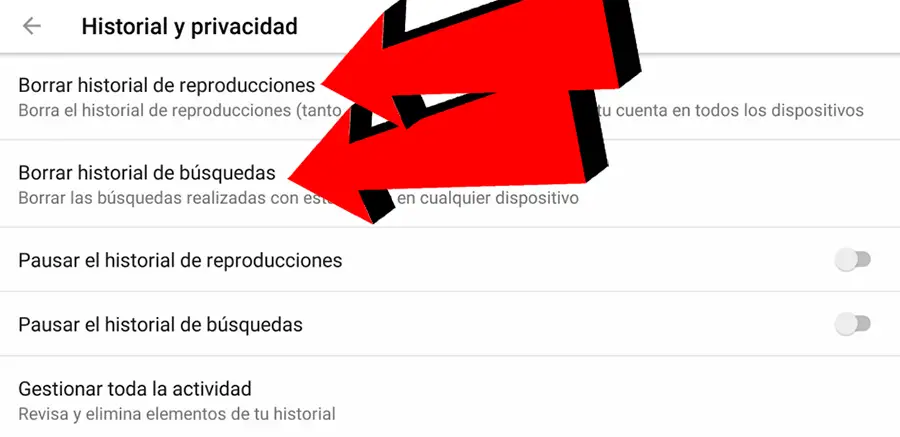Open Gestionar toda la actividad
This screenshot has height=437, width=900.
[x=135, y=388]
